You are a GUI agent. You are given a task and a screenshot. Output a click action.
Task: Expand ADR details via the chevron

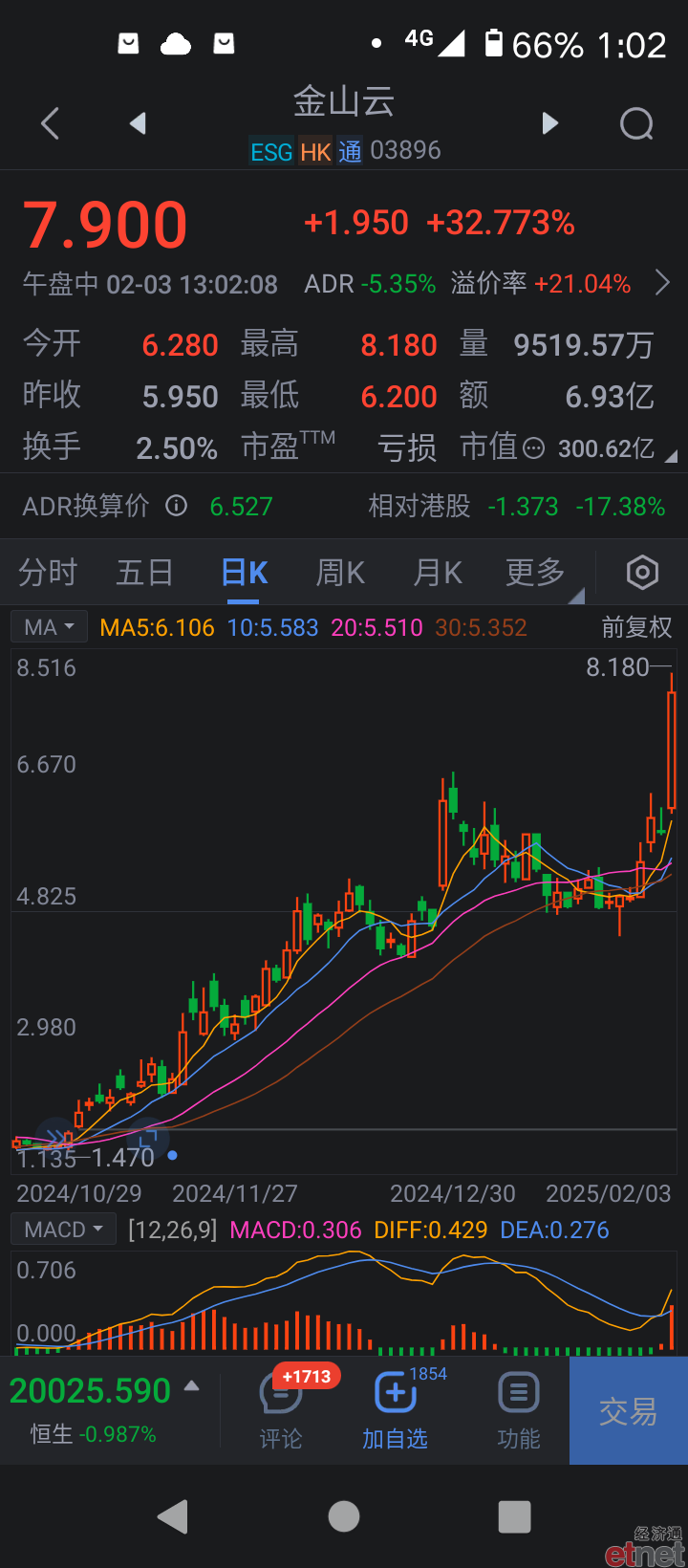click(x=662, y=283)
